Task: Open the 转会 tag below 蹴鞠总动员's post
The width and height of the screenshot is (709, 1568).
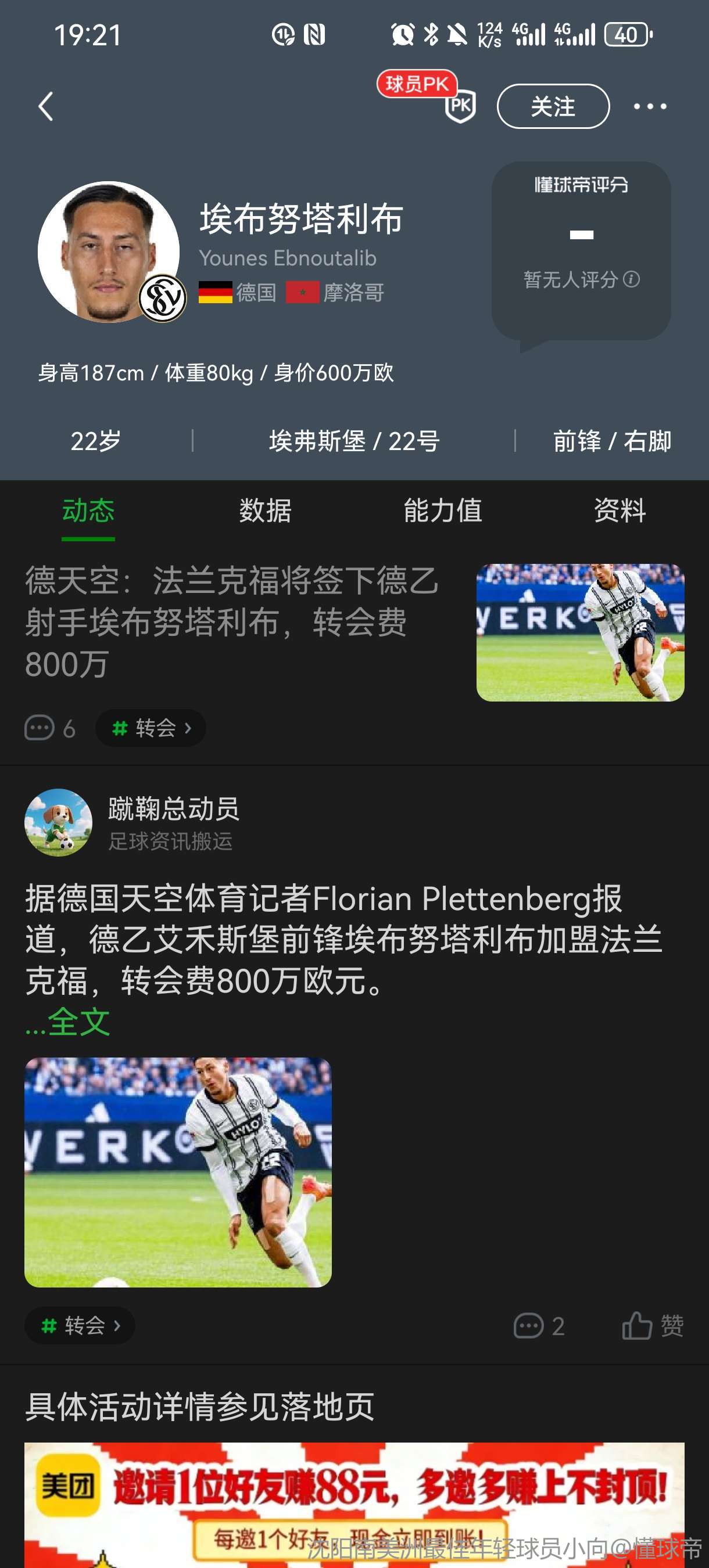Action: click(80, 1325)
